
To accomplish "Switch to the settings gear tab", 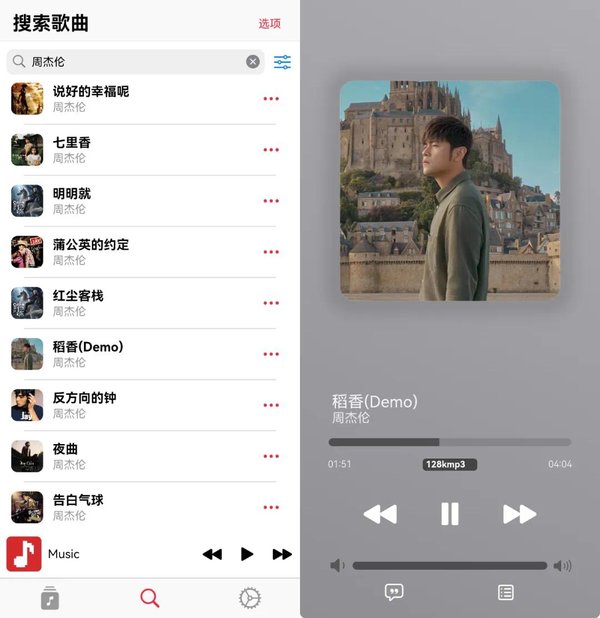I will (250, 598).
